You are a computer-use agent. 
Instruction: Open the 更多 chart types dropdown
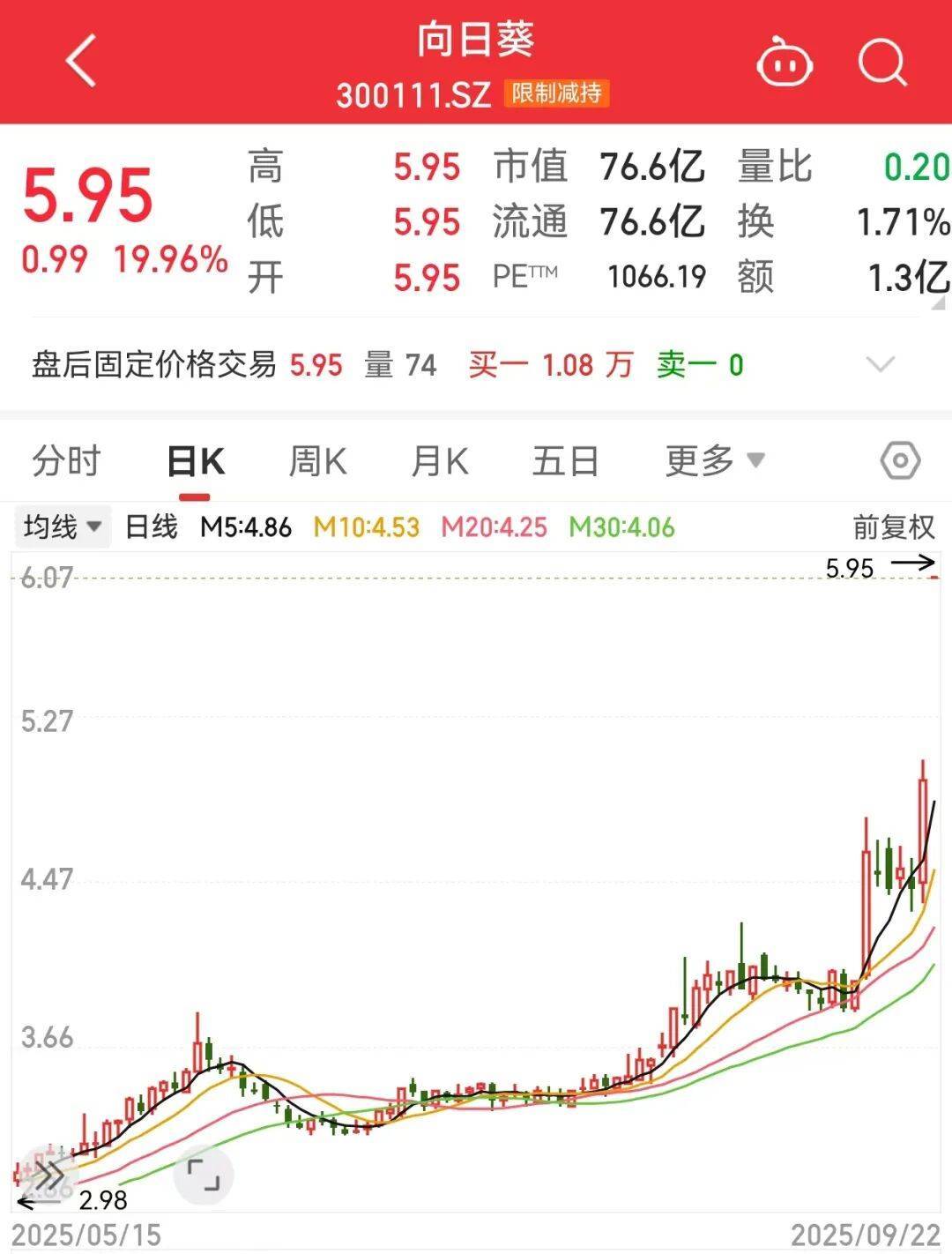(x=710, y=459)
